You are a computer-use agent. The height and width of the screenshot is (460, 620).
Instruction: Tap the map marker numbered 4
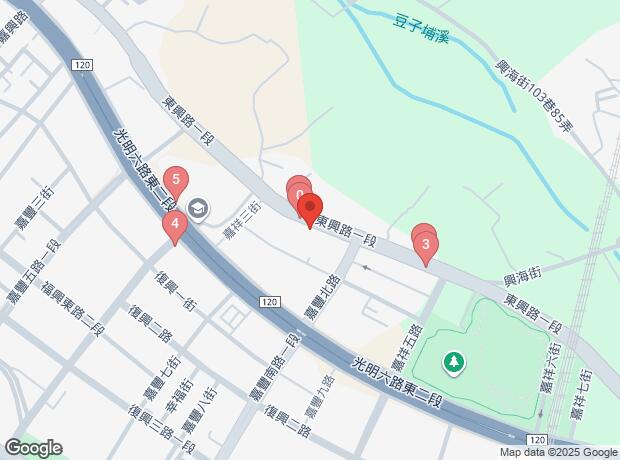(x=175, y=224)
